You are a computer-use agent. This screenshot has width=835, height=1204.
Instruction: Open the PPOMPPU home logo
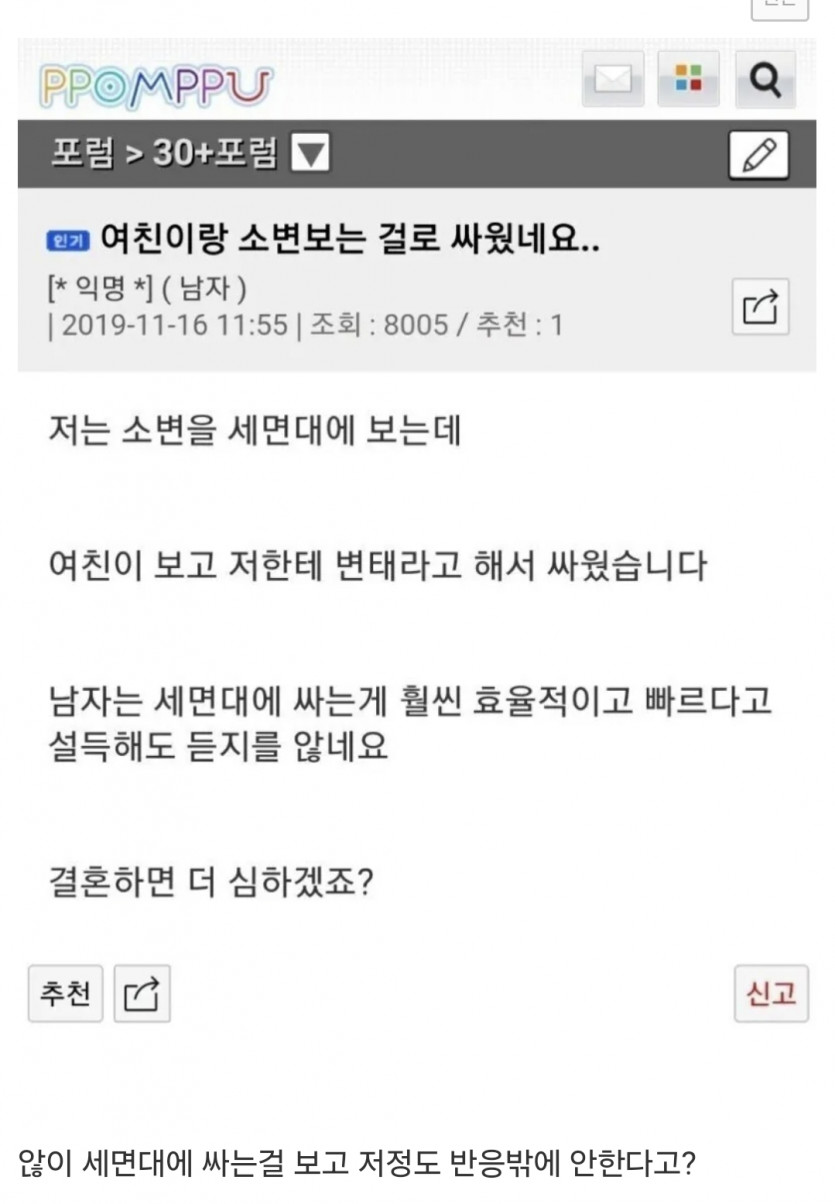[154, 87]
